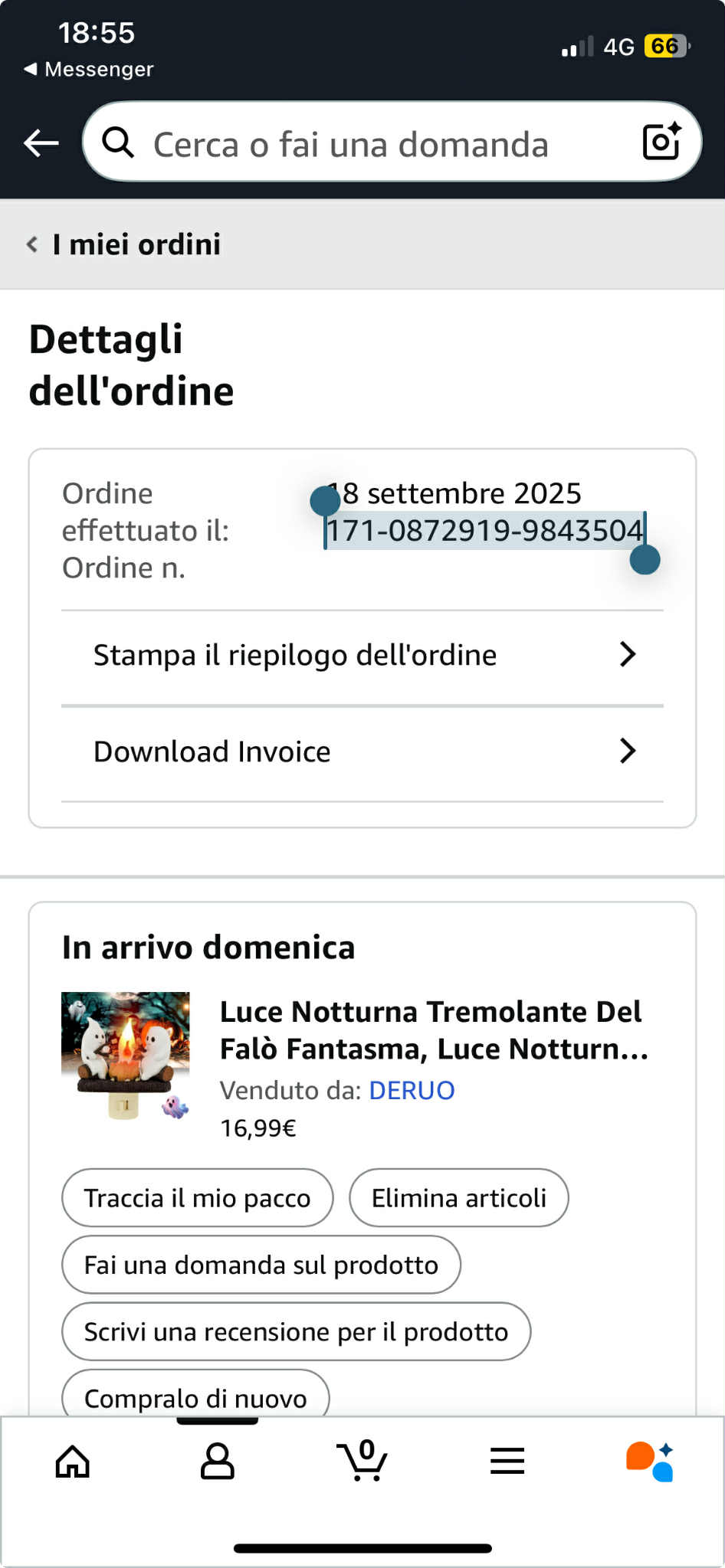Image resolution: width=725 pixels, height=1568 pixels.
Task: Open the Luce Notturna product image
Action: 126,1056
